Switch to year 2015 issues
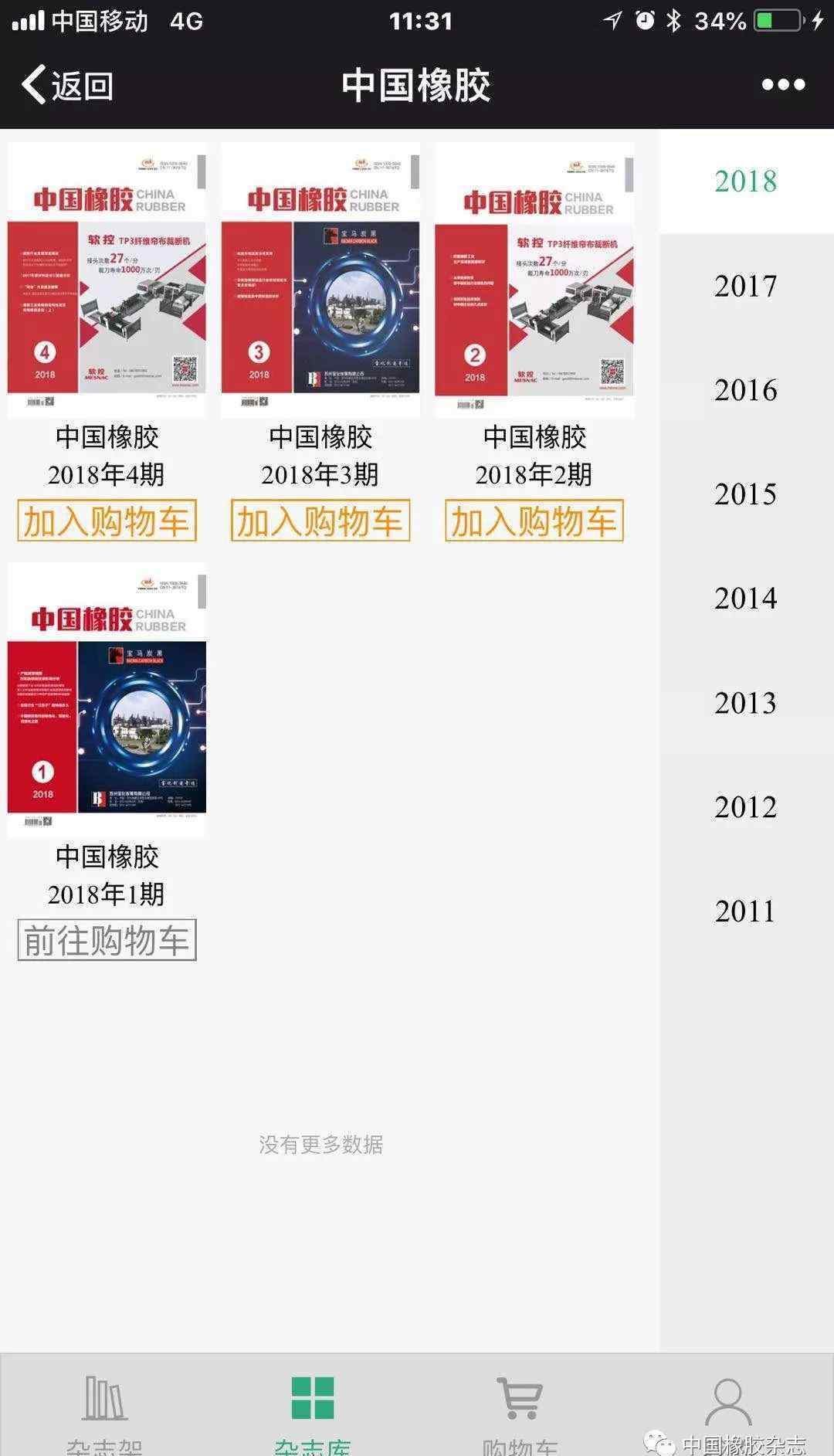 (x=745, y=494)
